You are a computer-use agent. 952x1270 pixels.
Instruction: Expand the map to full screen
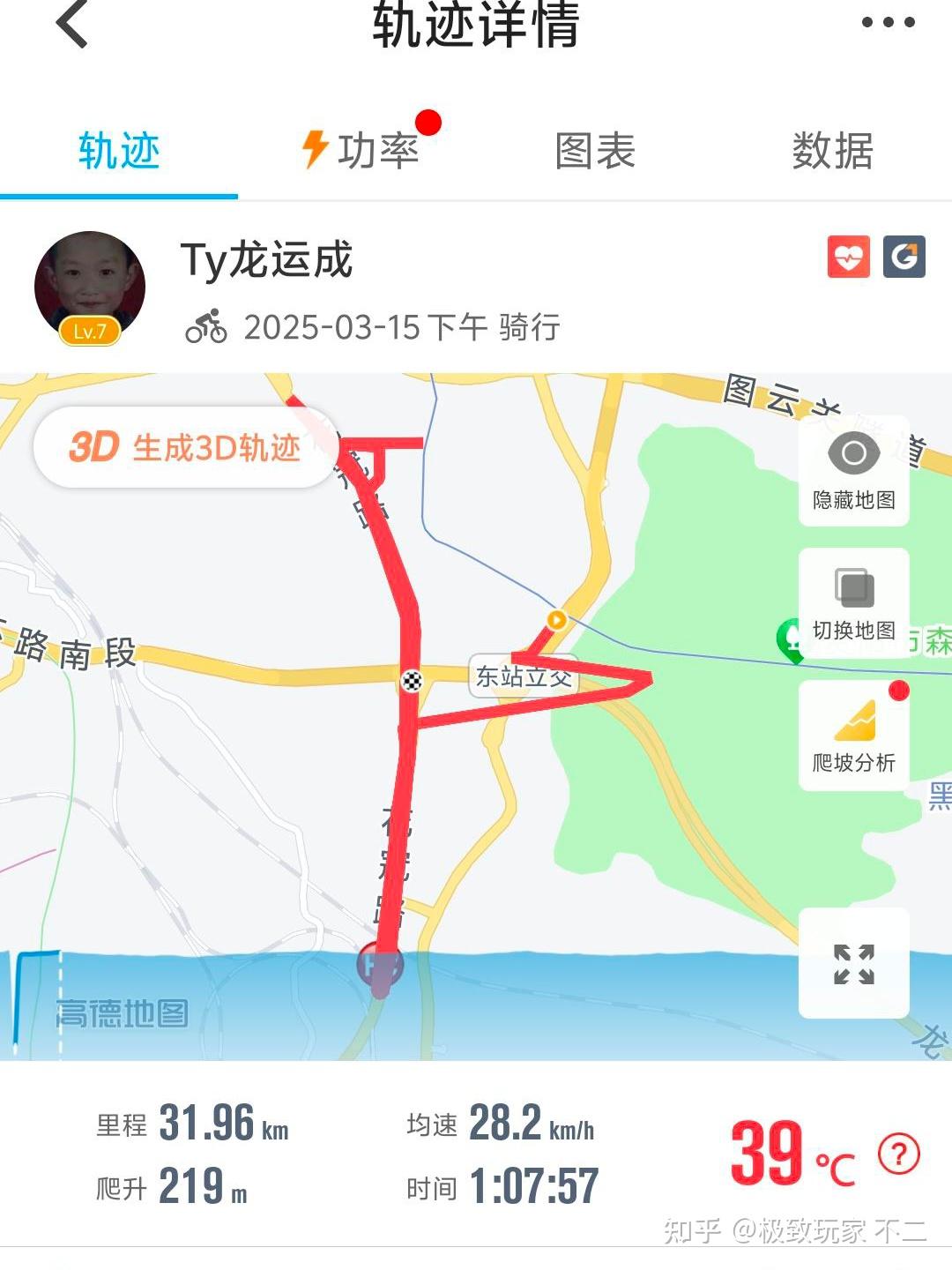click(x=853, y=964)
